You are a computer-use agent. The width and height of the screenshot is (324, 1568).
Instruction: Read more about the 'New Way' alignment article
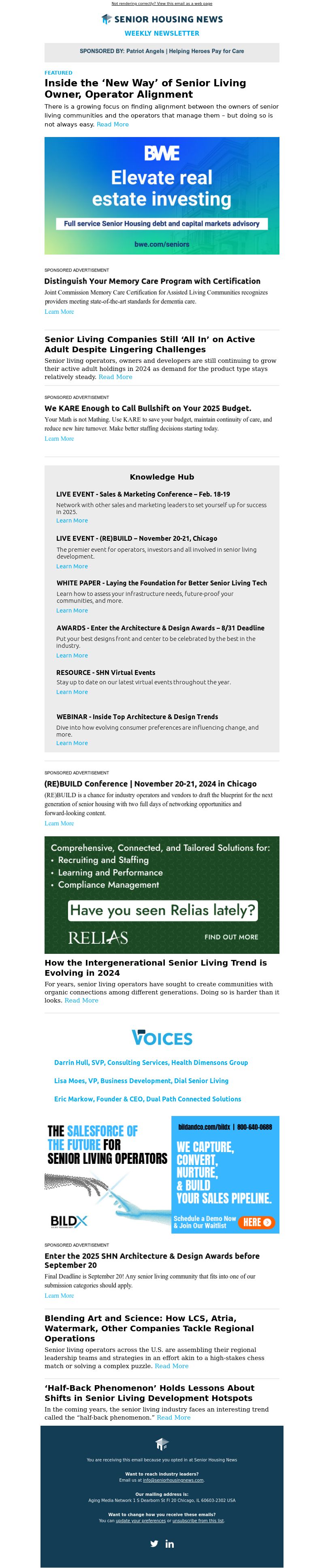[x=113, y=124]
